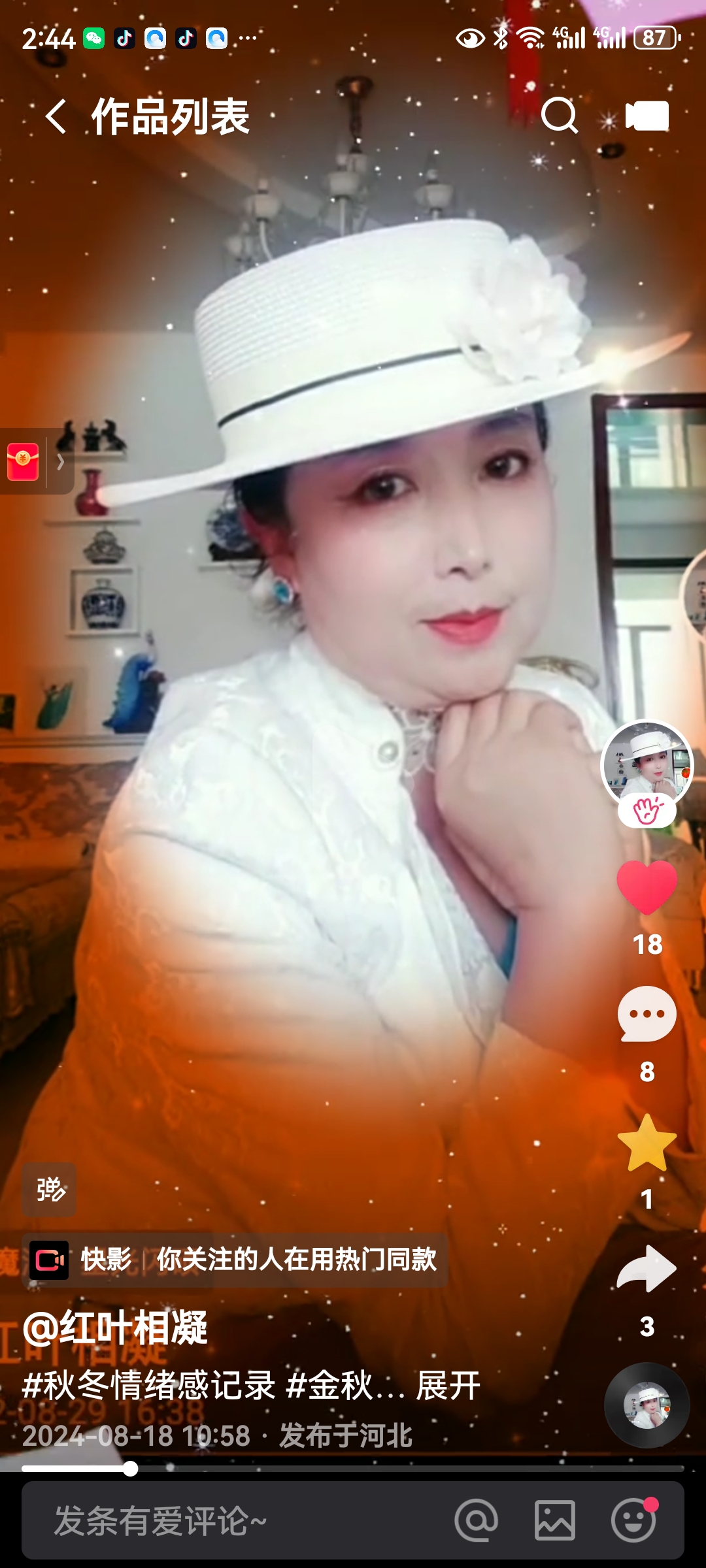Open the emoji picker

coord(633,1521)
